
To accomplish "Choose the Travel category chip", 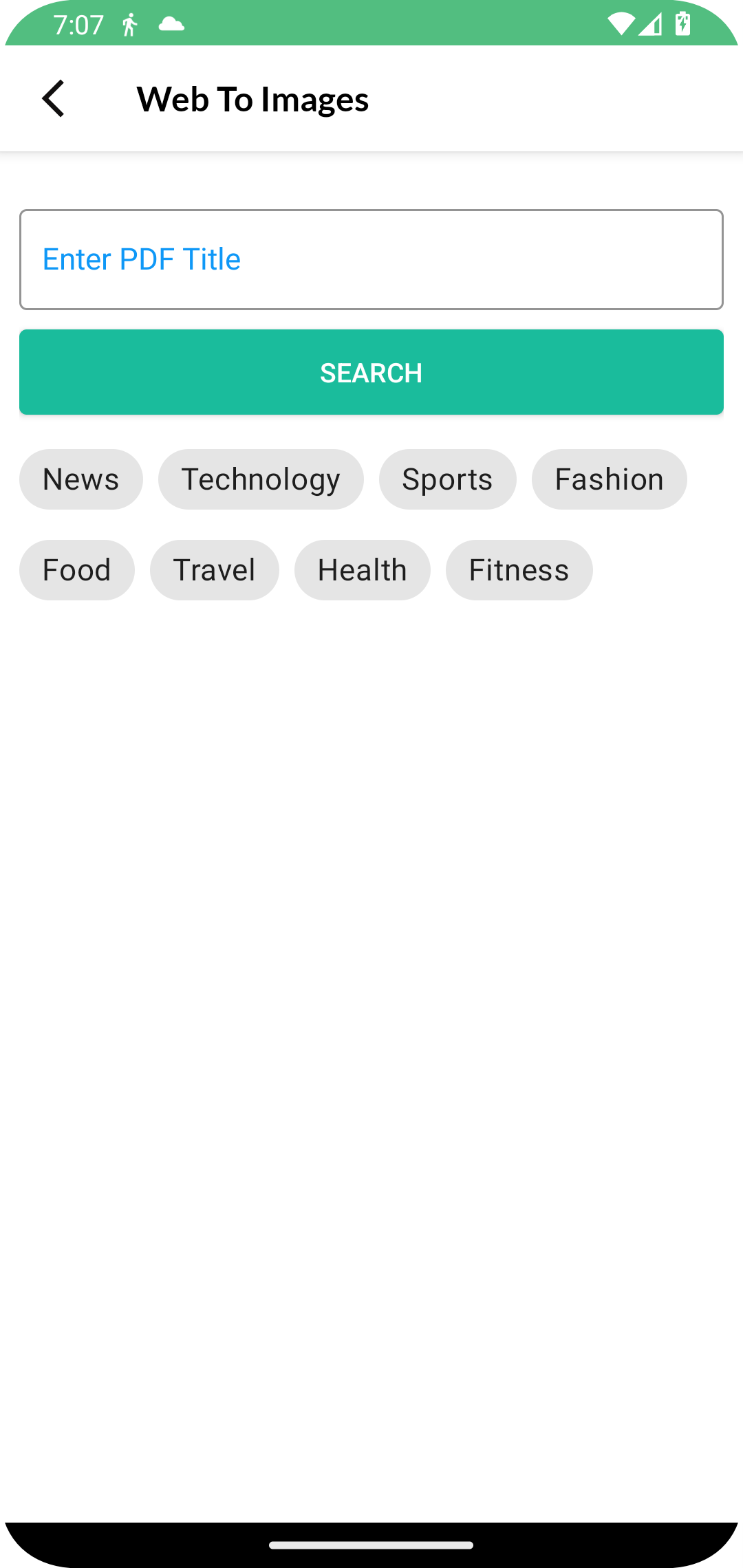I will click(x=214, y=570).
